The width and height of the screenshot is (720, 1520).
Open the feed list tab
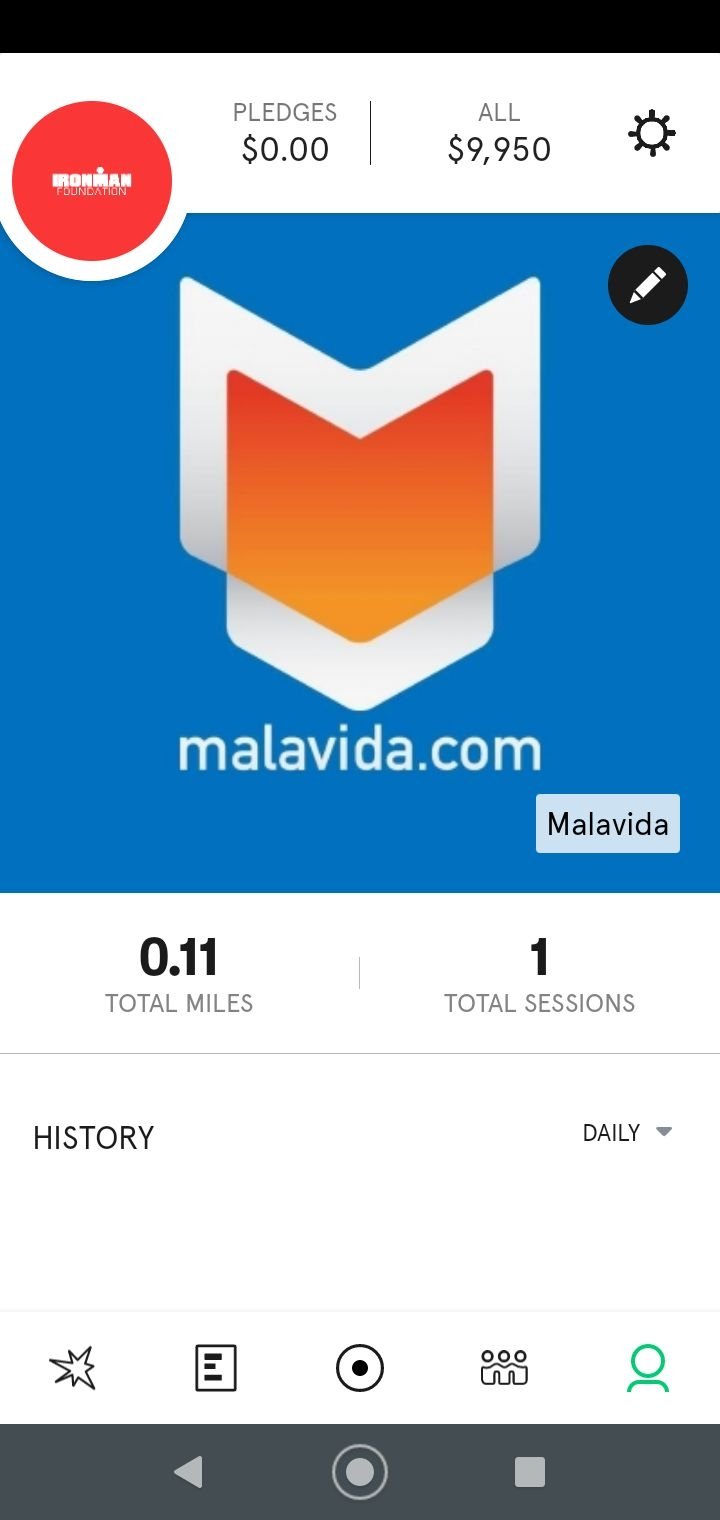click(216, 1367)
